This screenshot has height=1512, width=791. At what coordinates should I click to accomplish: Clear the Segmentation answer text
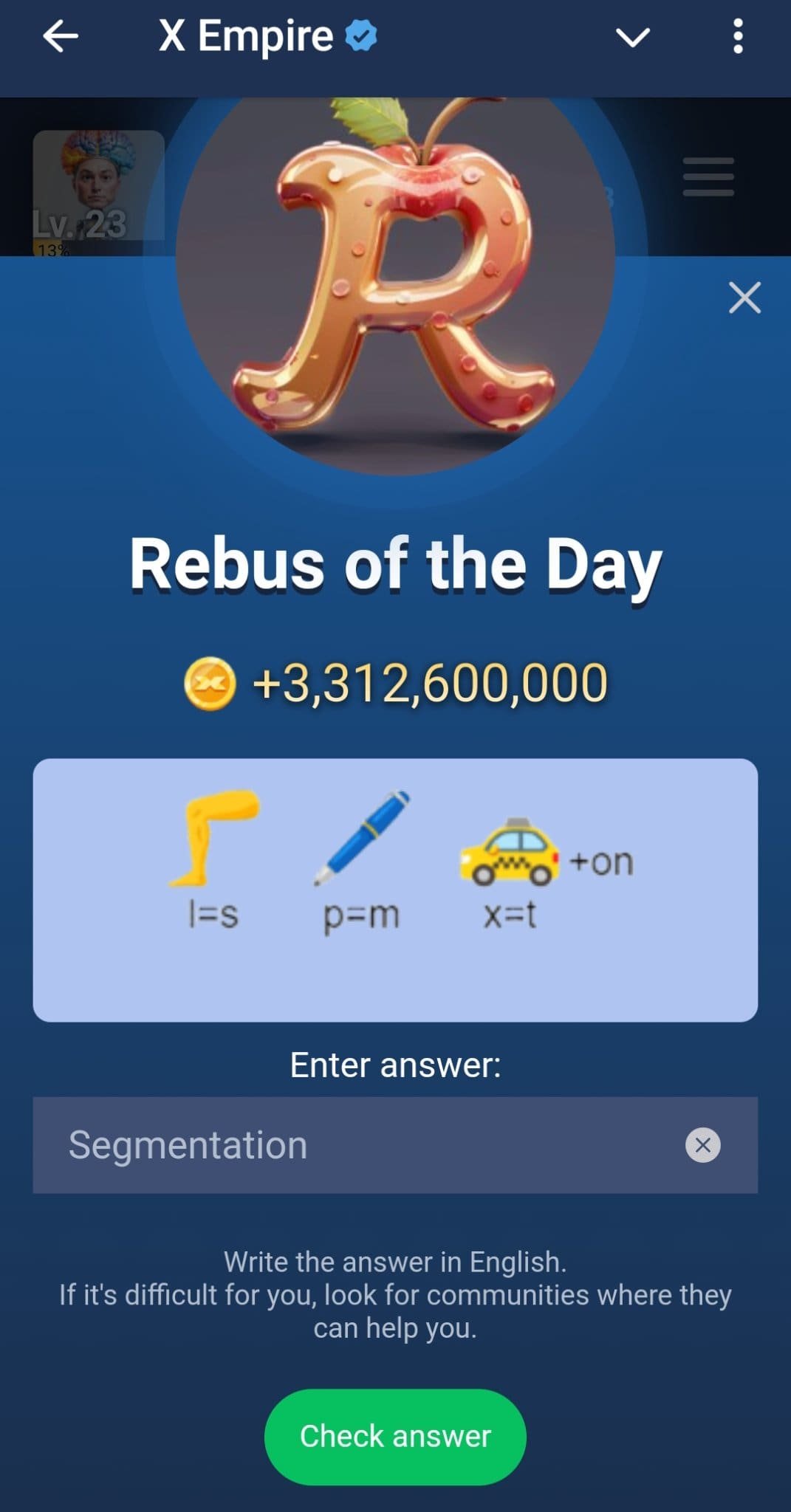click(x=702, y=1145)
